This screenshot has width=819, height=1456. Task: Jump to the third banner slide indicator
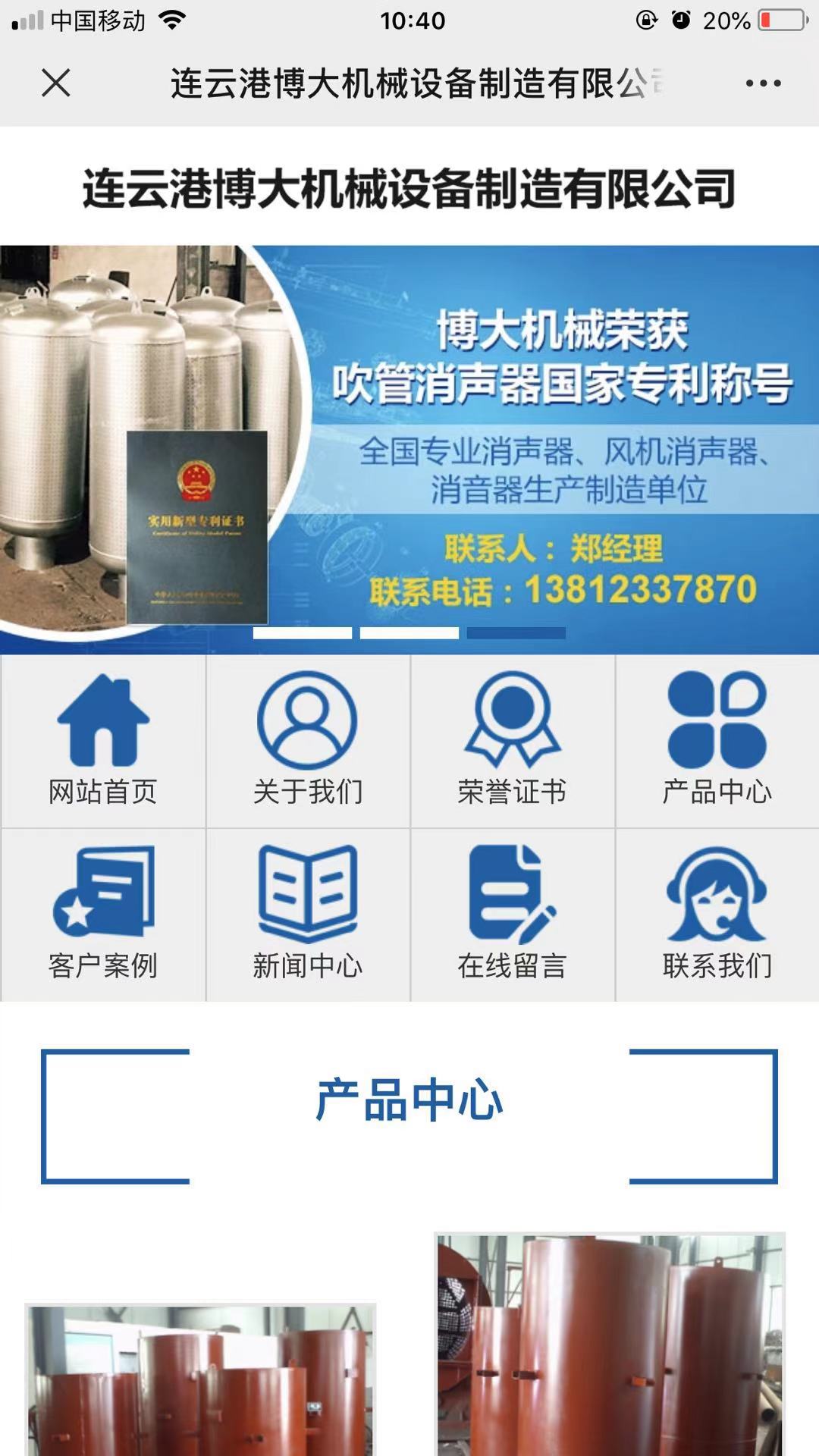coord(516,633)
